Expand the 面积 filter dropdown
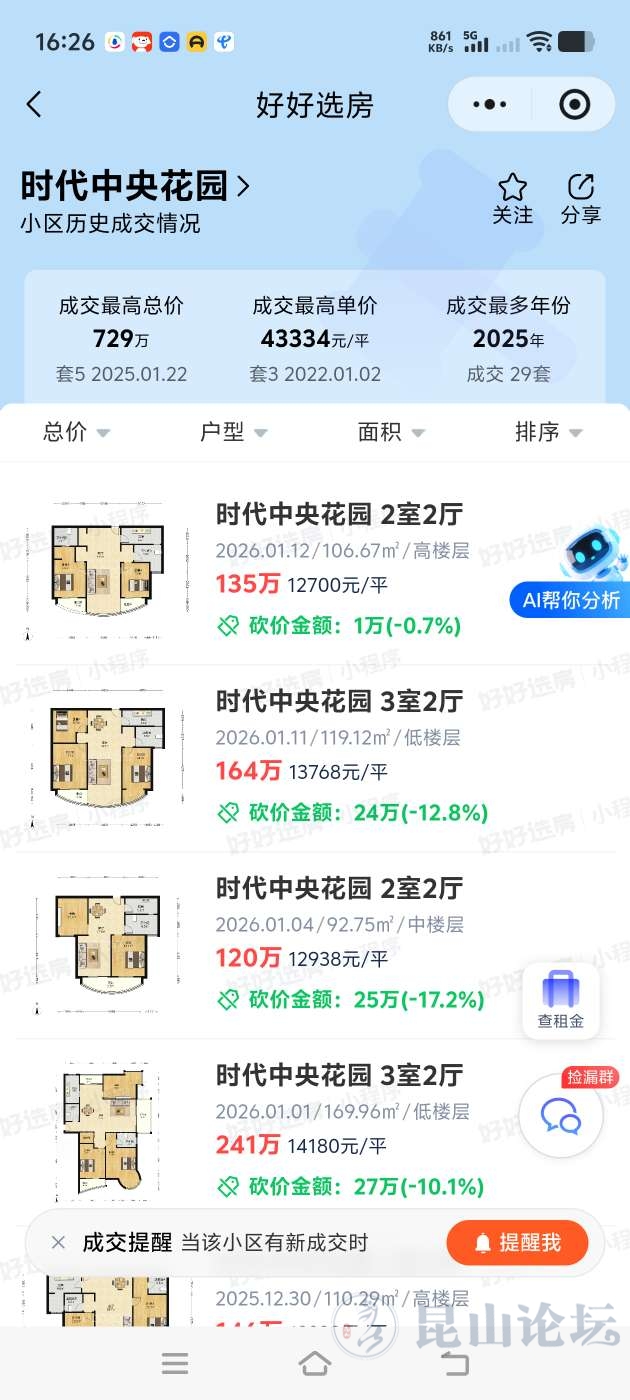 pos(391,432)
